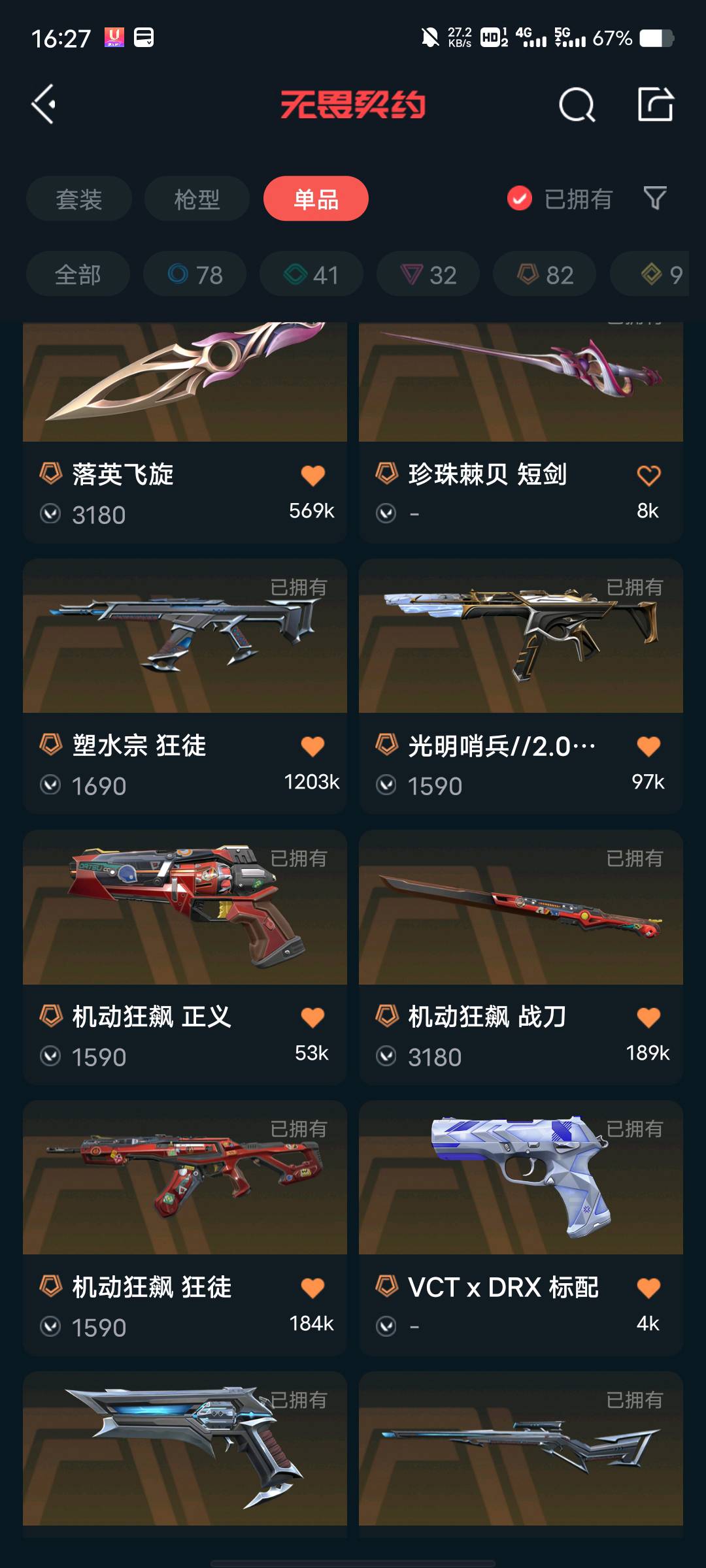Filter by the chip labeled 78
This screenshot has width=706, height=1568.
(x=195, y=274)
